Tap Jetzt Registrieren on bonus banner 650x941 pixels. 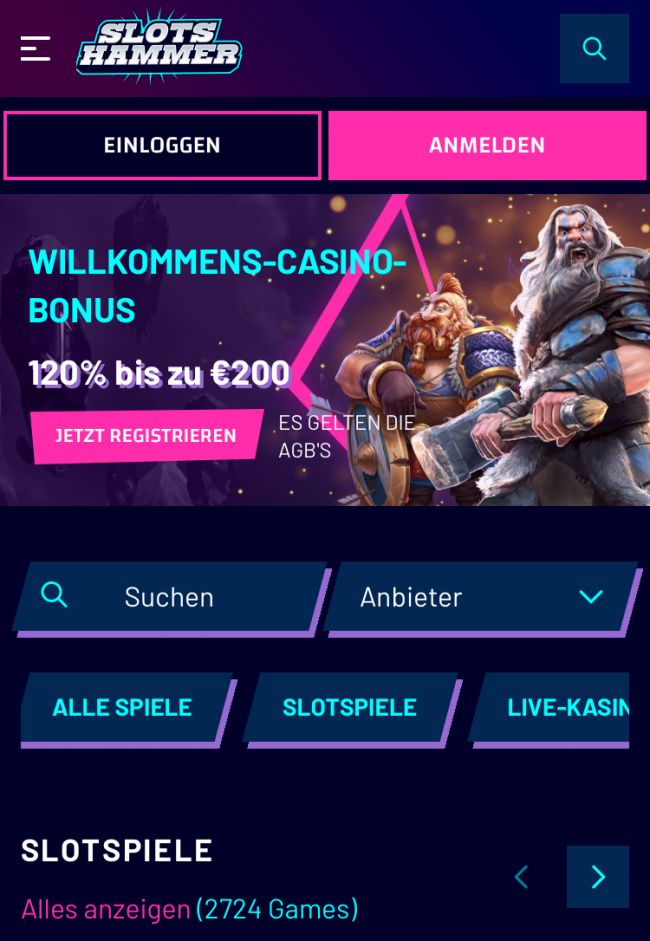tap(146, 436)
